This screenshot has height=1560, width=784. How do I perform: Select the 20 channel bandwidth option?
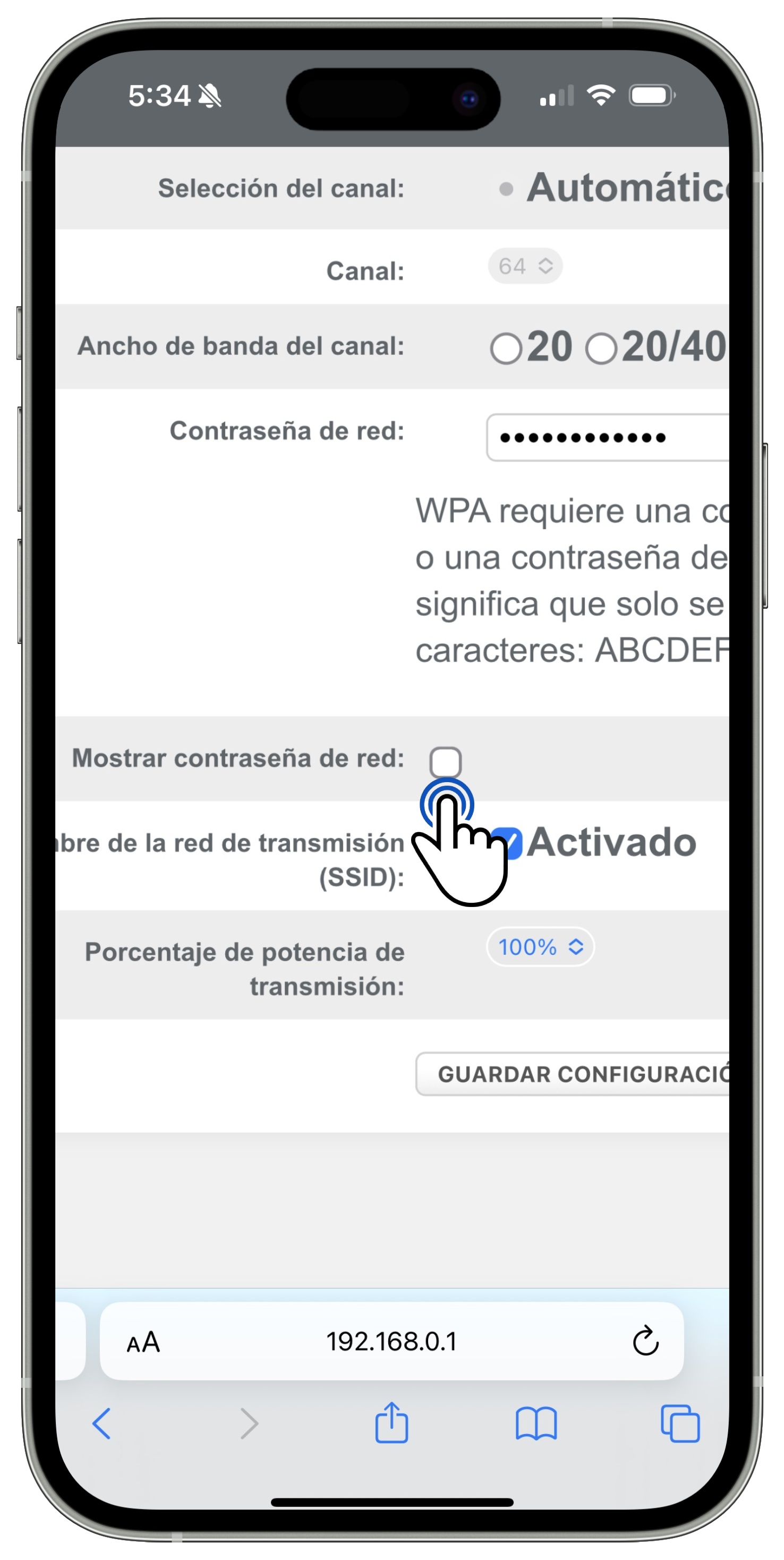(x=506, y=348)
